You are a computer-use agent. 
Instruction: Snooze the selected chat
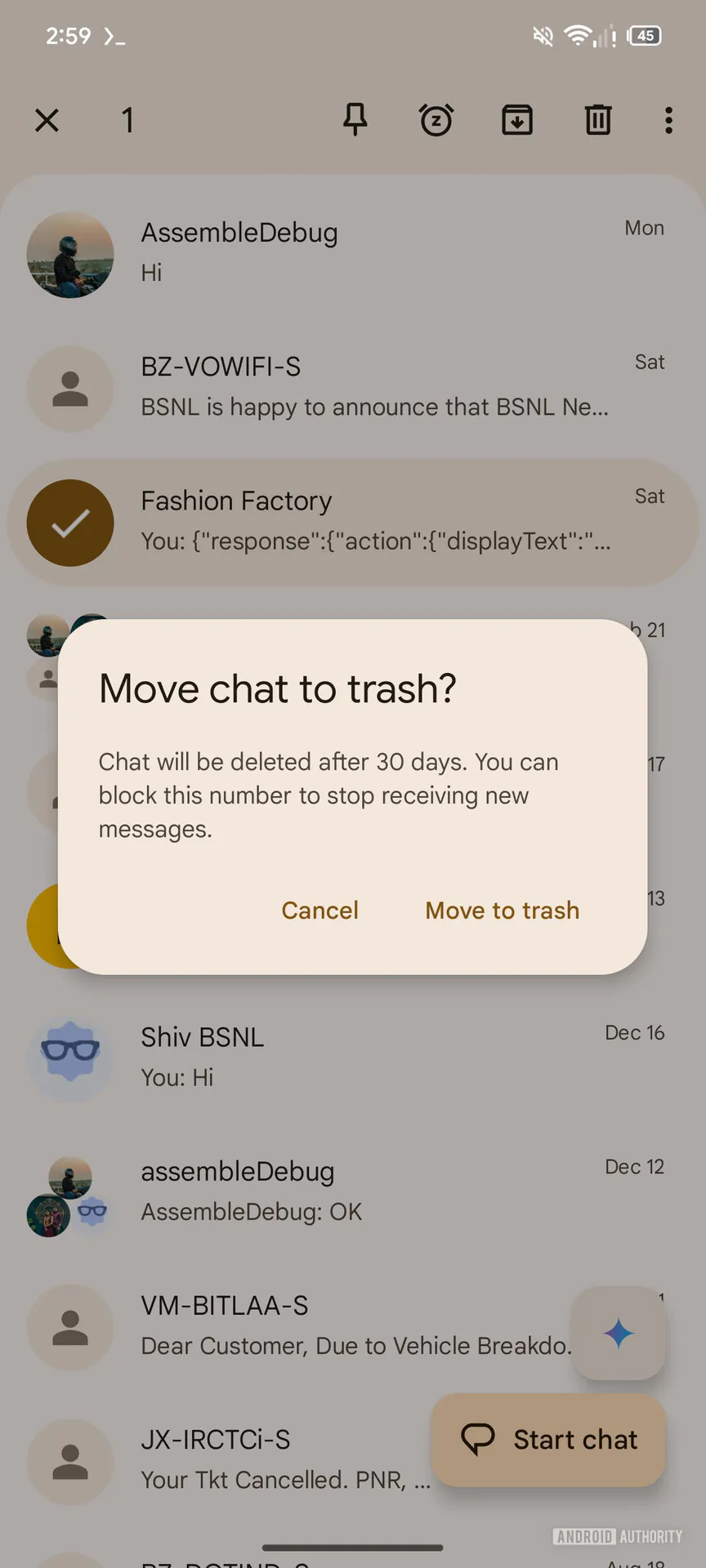coord(436,120)
